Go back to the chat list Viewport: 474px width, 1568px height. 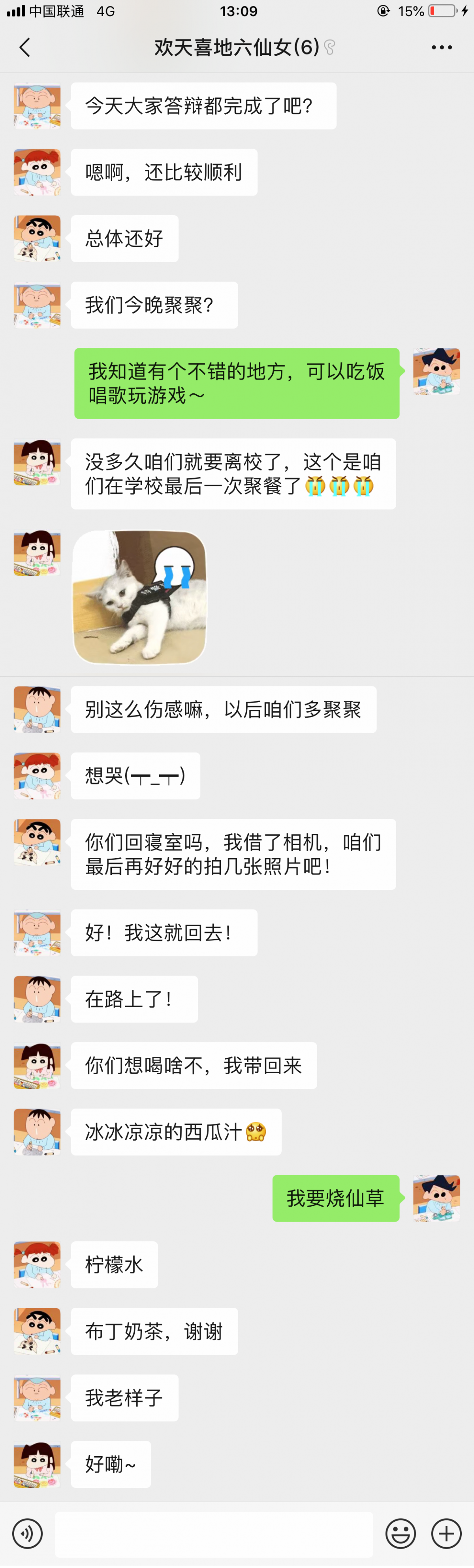click(25, 47)
